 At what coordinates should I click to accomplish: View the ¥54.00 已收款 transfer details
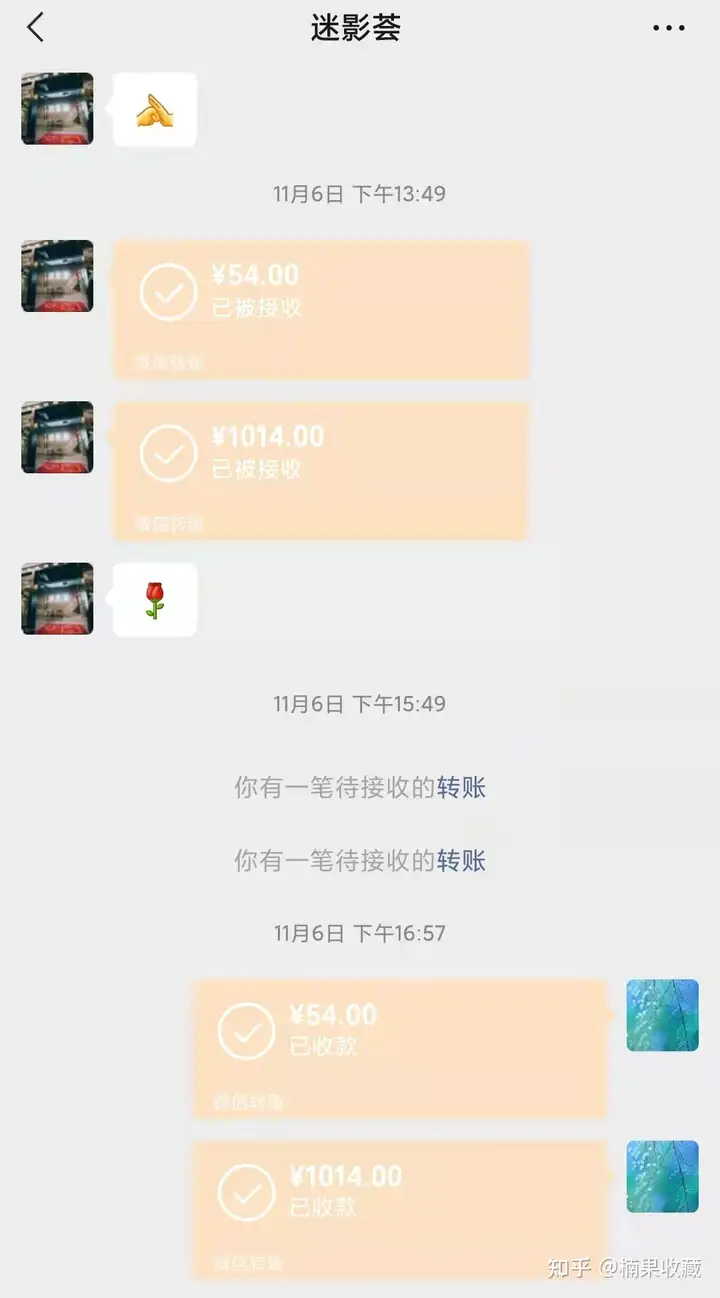pyautogui.click(x=399, y=1048)
